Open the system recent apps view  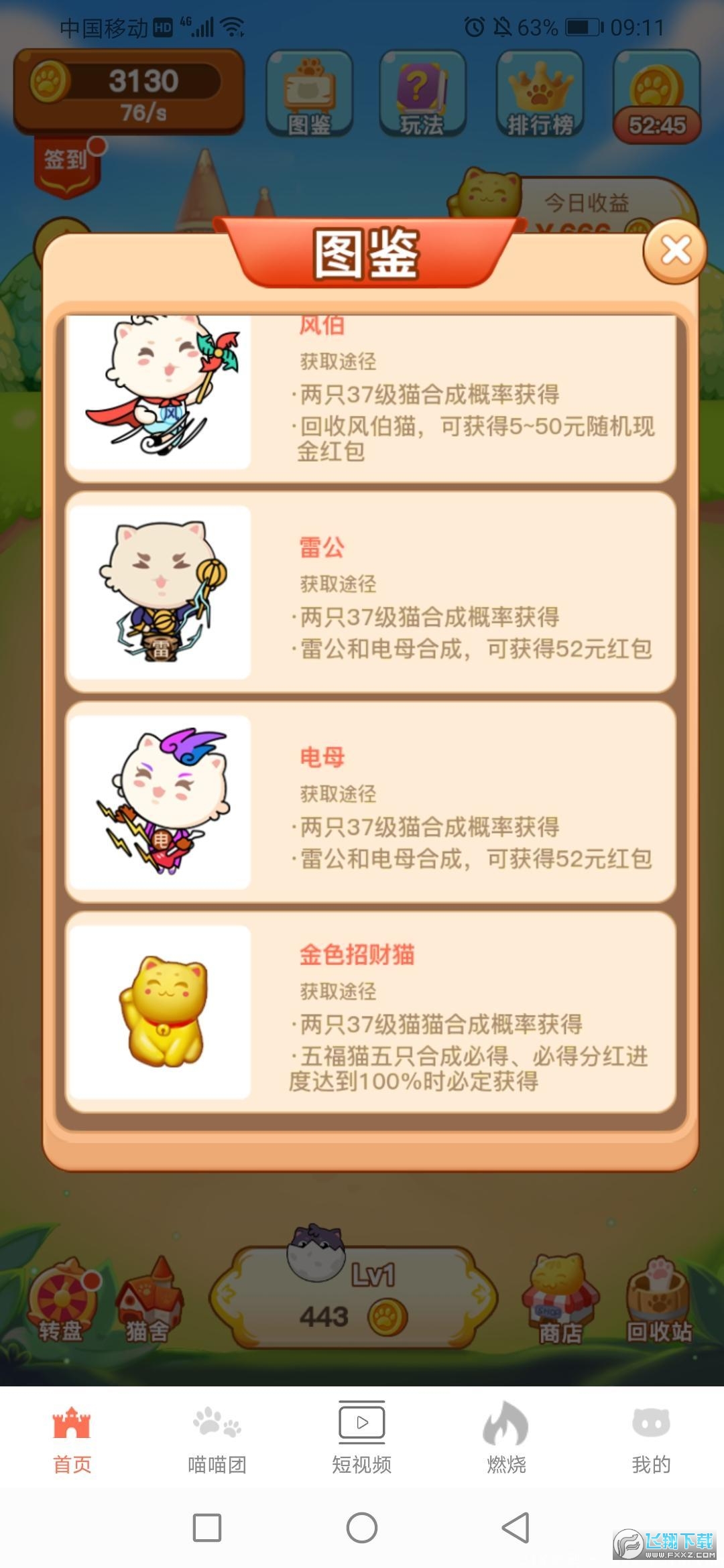click(207, 1527)
